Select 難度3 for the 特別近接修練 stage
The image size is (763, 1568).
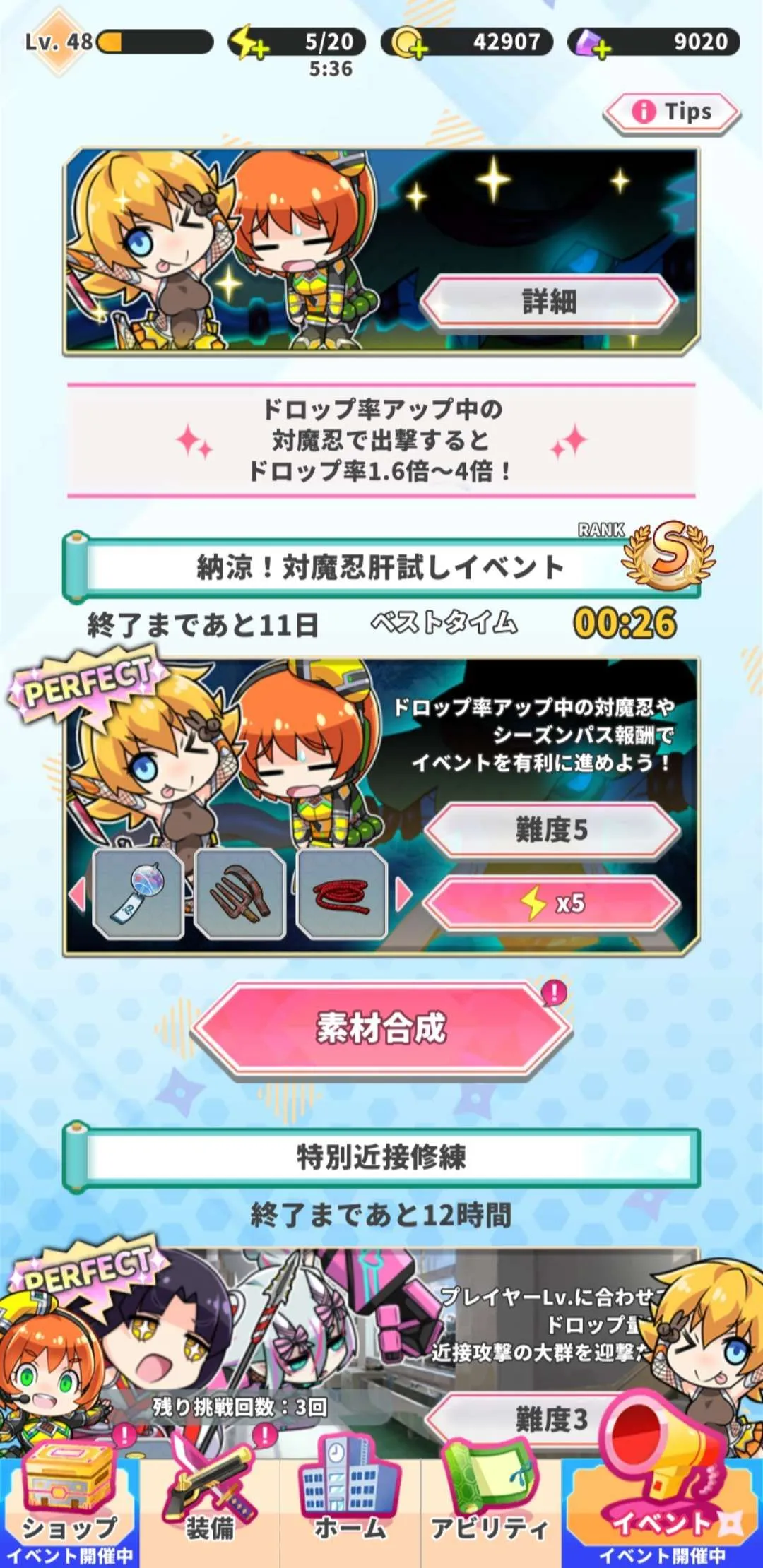point(523,1418)
